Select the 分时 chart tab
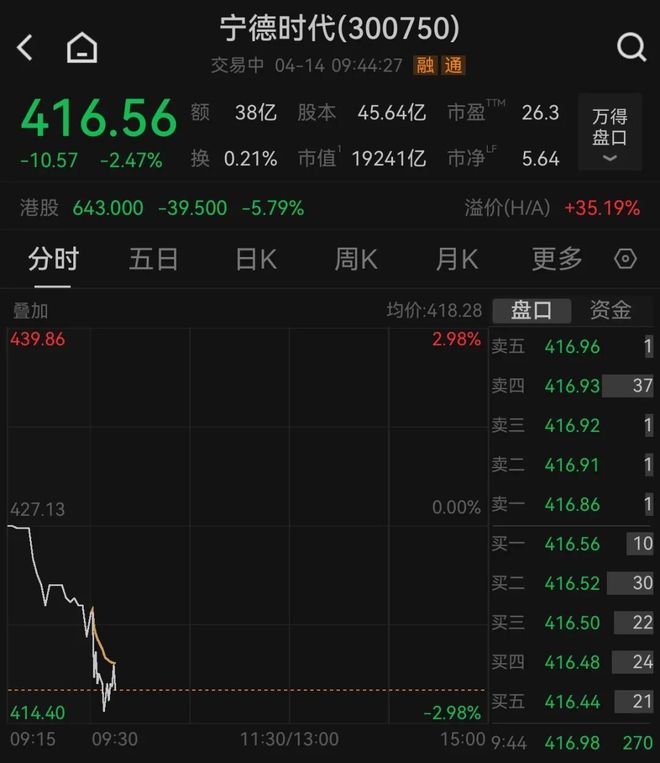Viewport: 660px width, 763px height. [53, 260]
